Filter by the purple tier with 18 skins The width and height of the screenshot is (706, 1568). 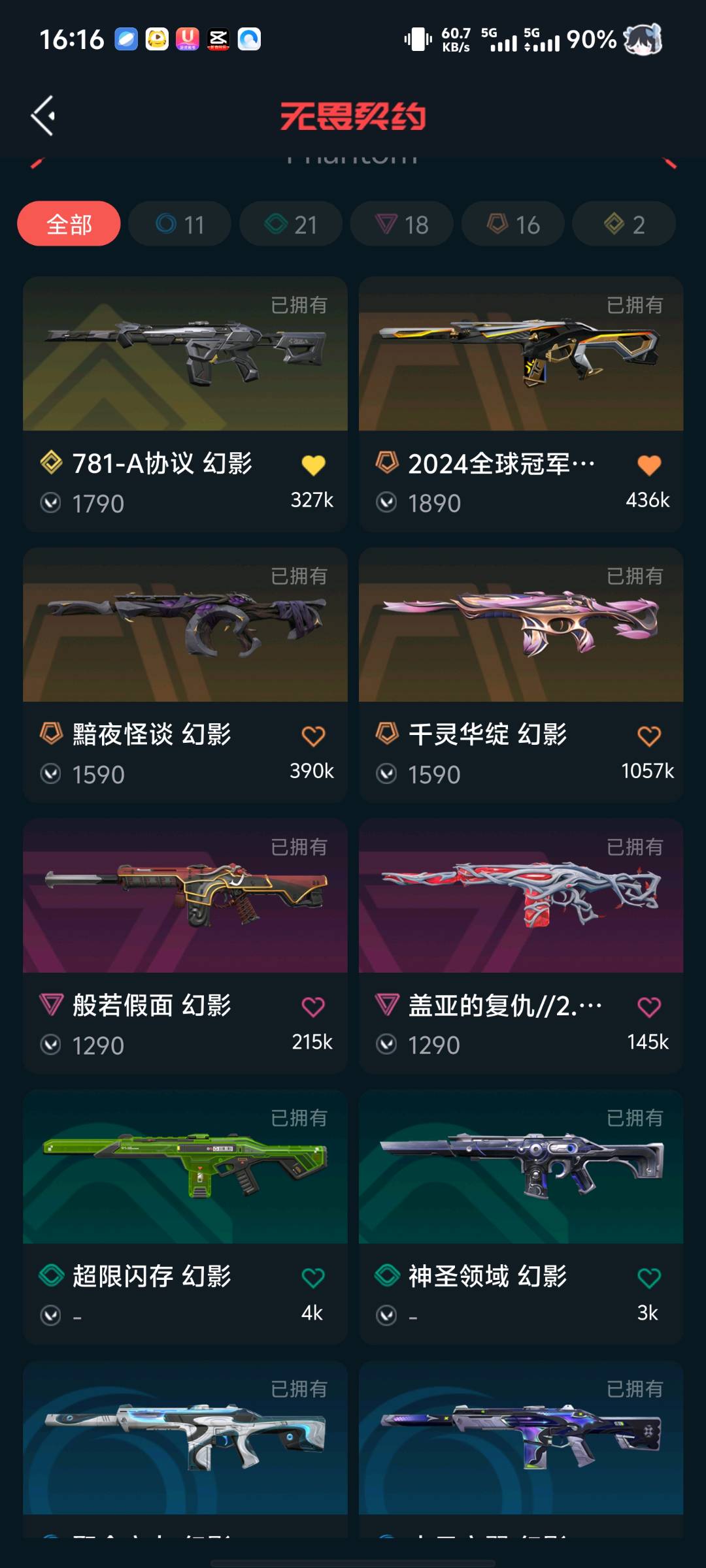401,224
